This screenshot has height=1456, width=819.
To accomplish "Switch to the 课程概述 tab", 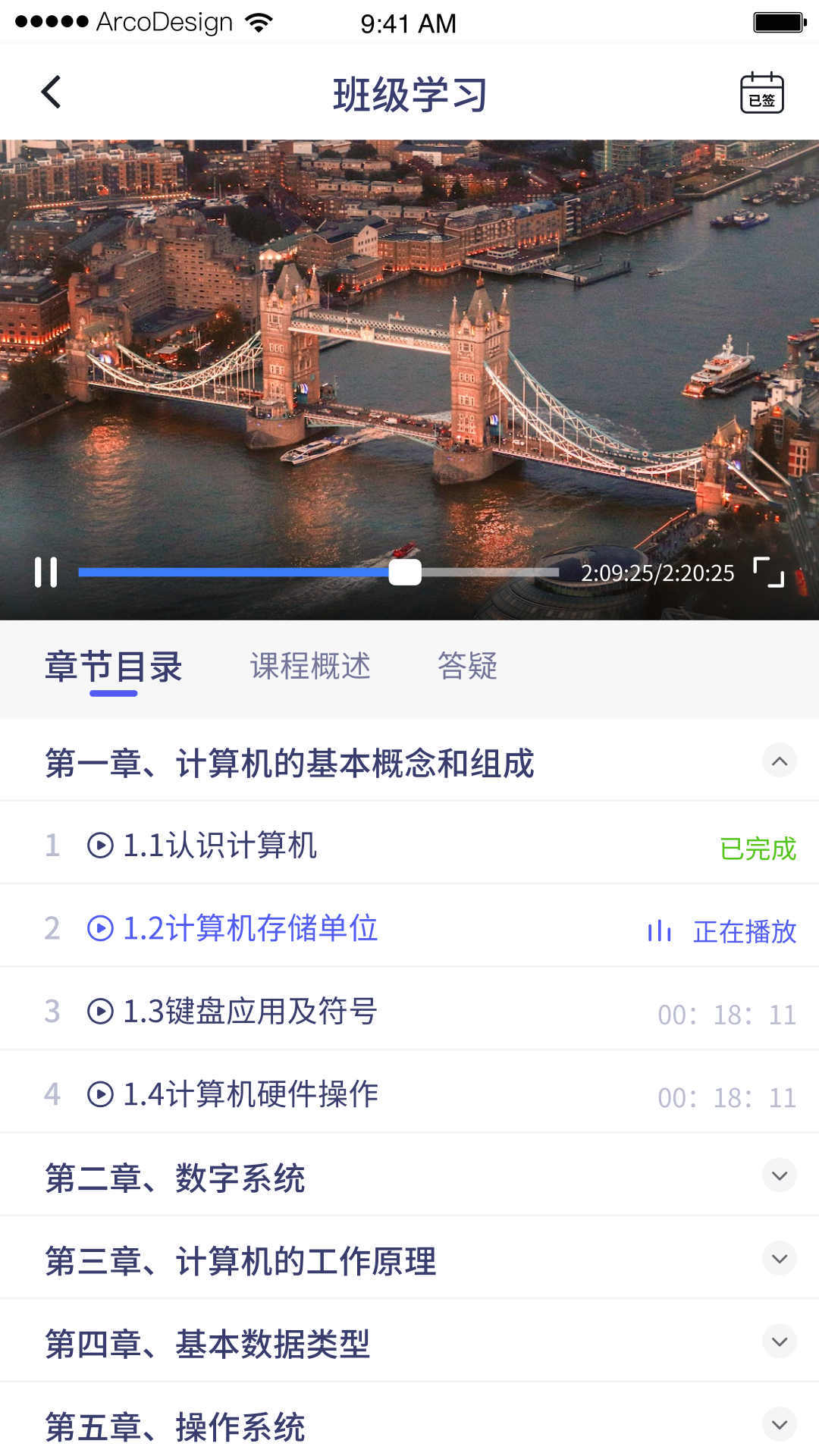I will click(309, 667).
